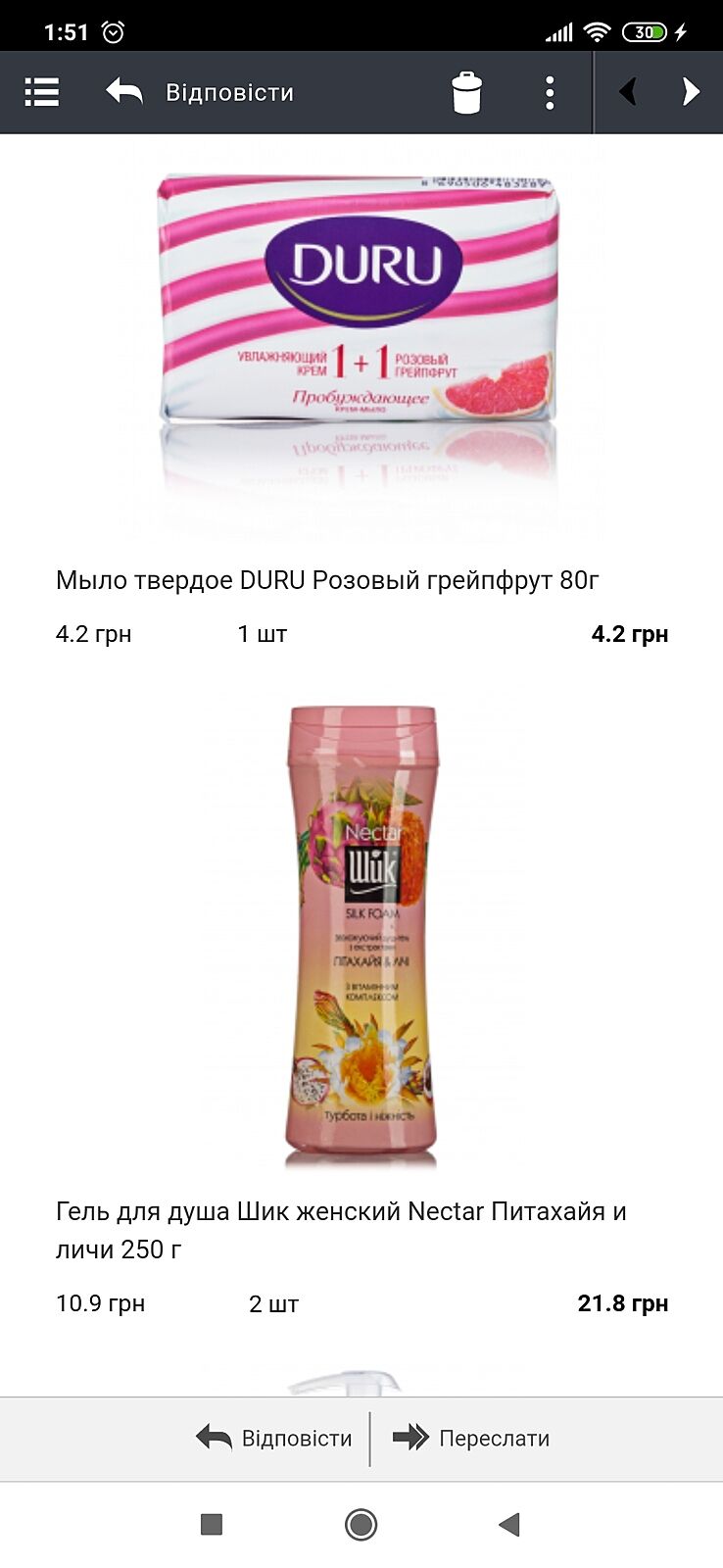Forward the message with Переслати

pos(471,1438)
